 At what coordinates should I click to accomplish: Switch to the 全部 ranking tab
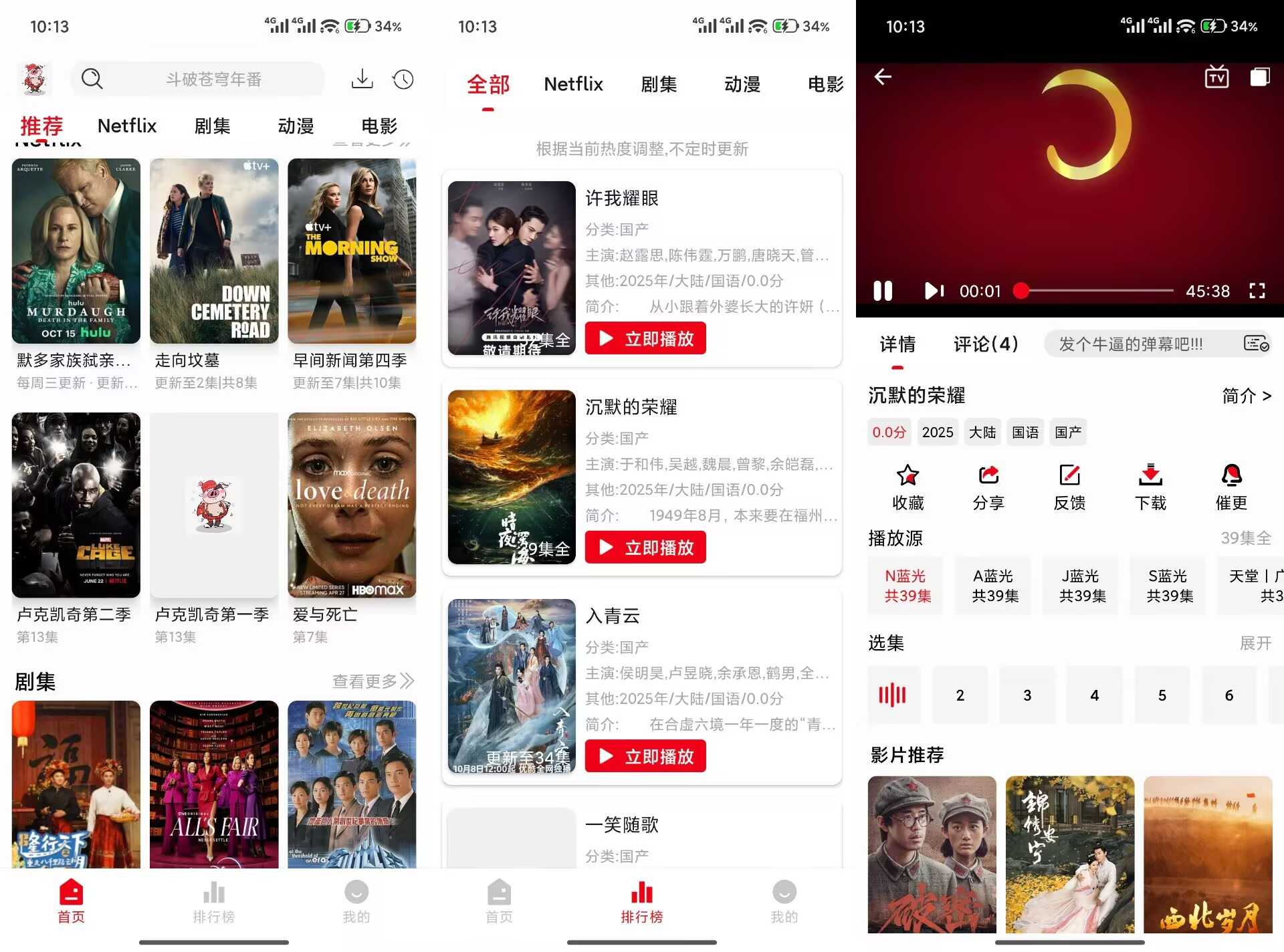488,85
